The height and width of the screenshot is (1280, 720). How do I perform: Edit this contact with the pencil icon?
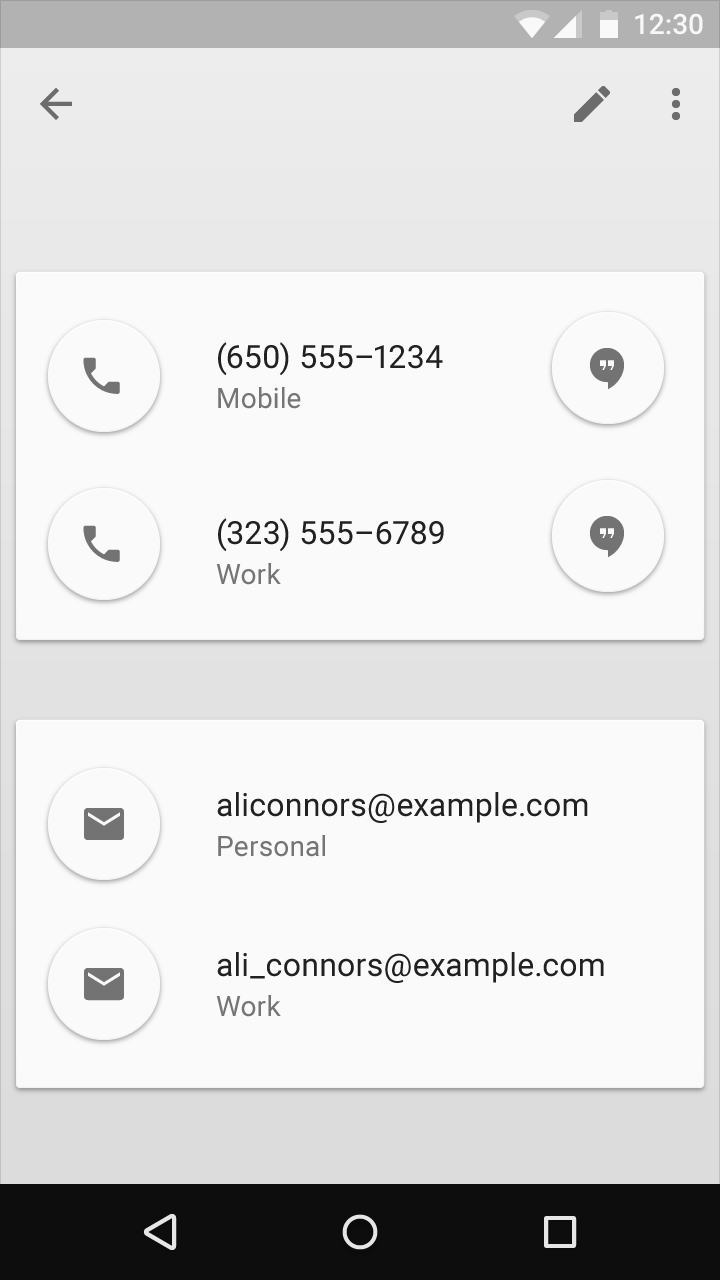coord(592,104)
